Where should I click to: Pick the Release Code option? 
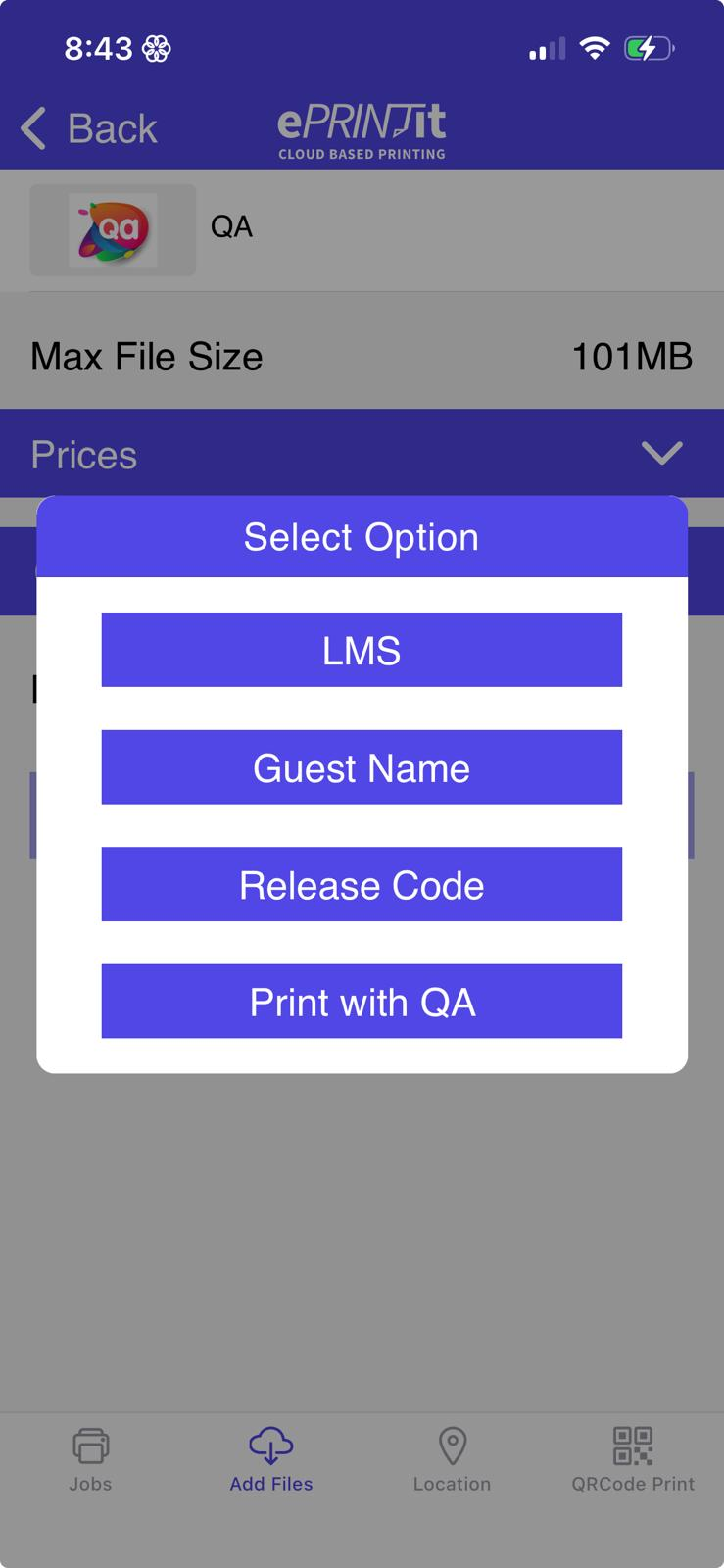(x=362, y=884)
